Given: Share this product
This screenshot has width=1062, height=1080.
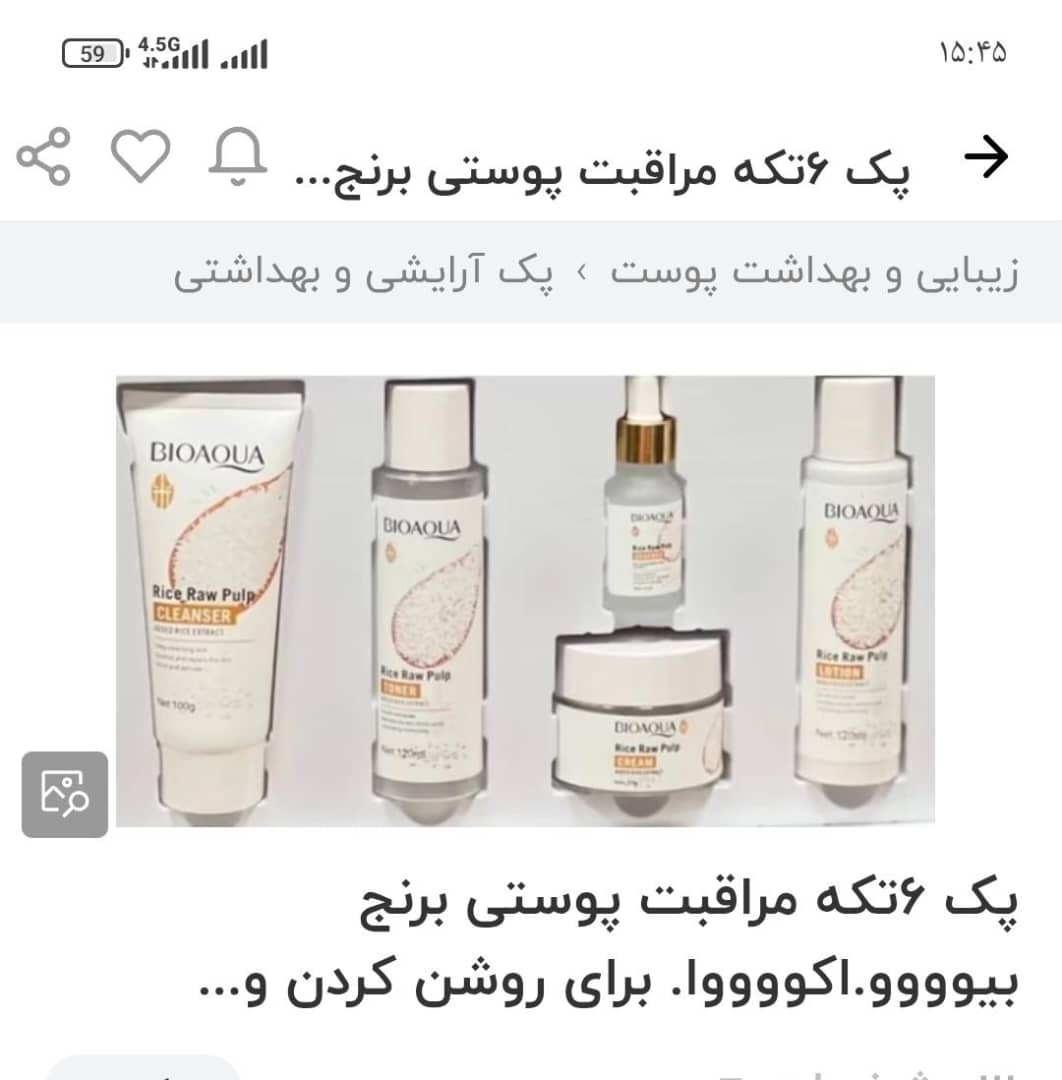Looking at the screenshot, I should pos(44,157).
